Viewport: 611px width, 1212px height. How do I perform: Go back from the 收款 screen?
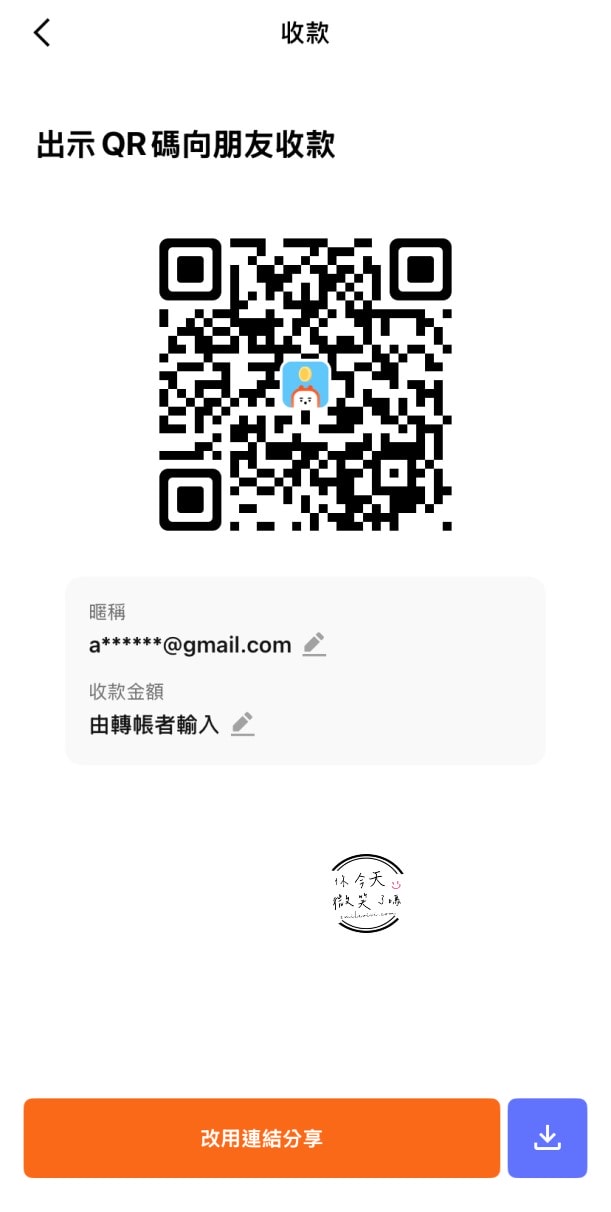(x=41, y=33)
